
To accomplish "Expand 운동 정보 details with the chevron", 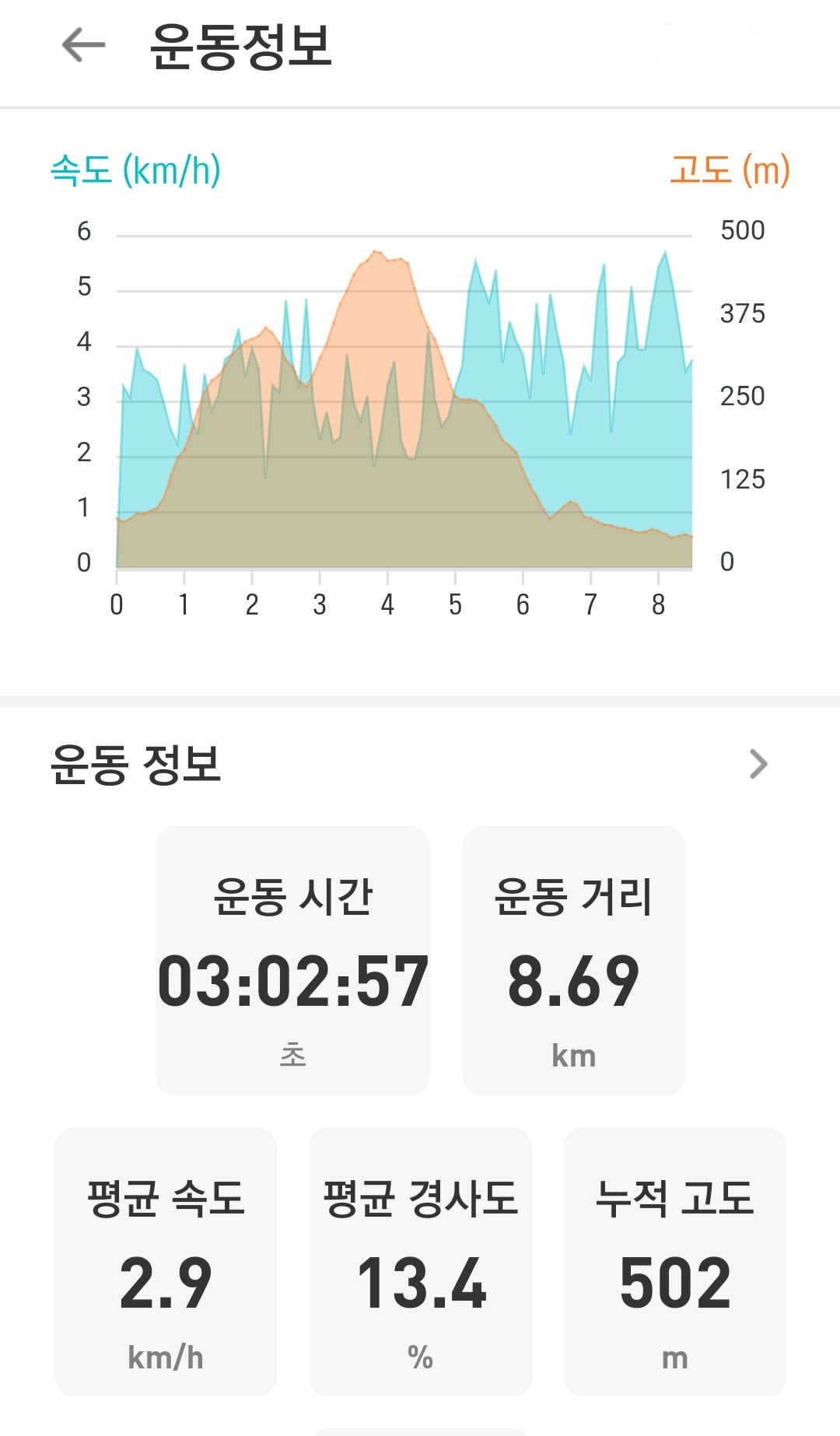I will [758, 764].
